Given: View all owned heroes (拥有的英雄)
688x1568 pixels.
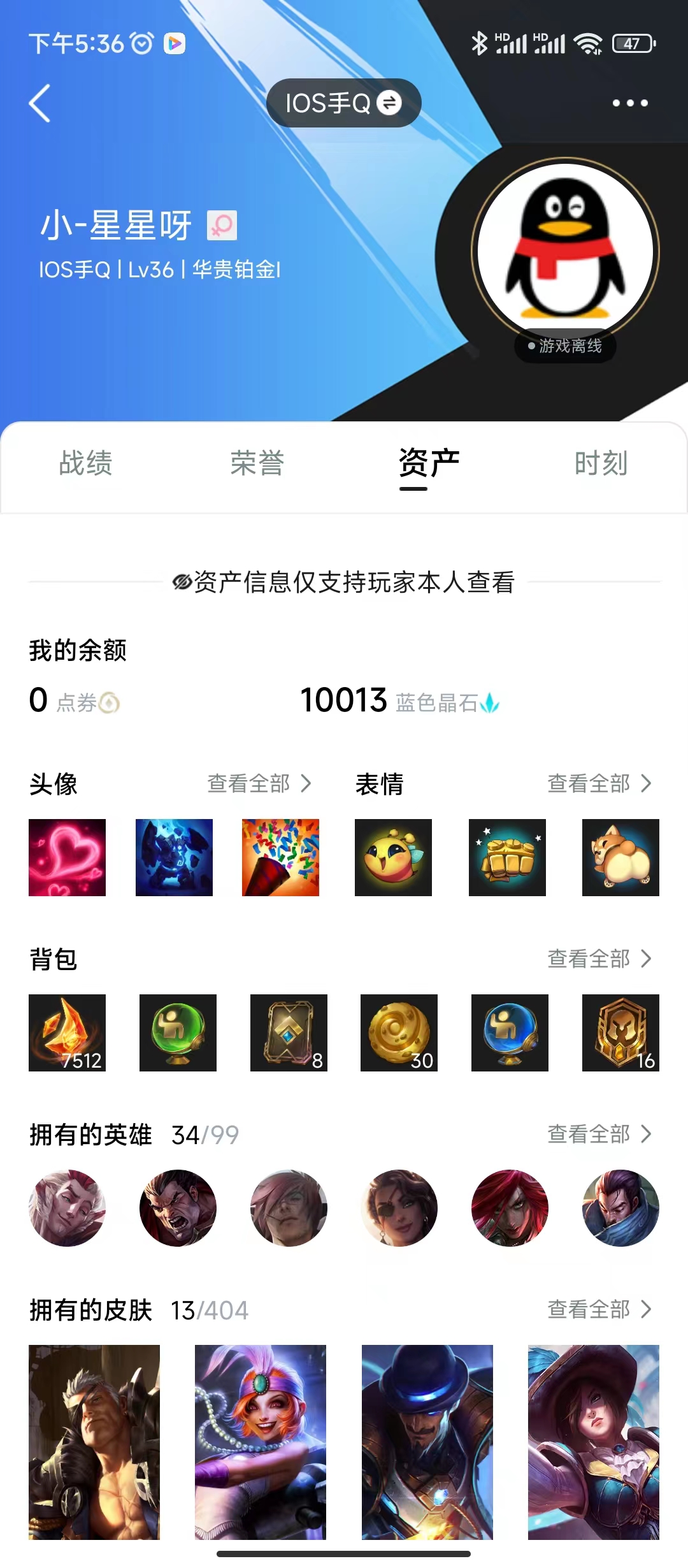Looking at the screenshot, I should [599, 1134].
